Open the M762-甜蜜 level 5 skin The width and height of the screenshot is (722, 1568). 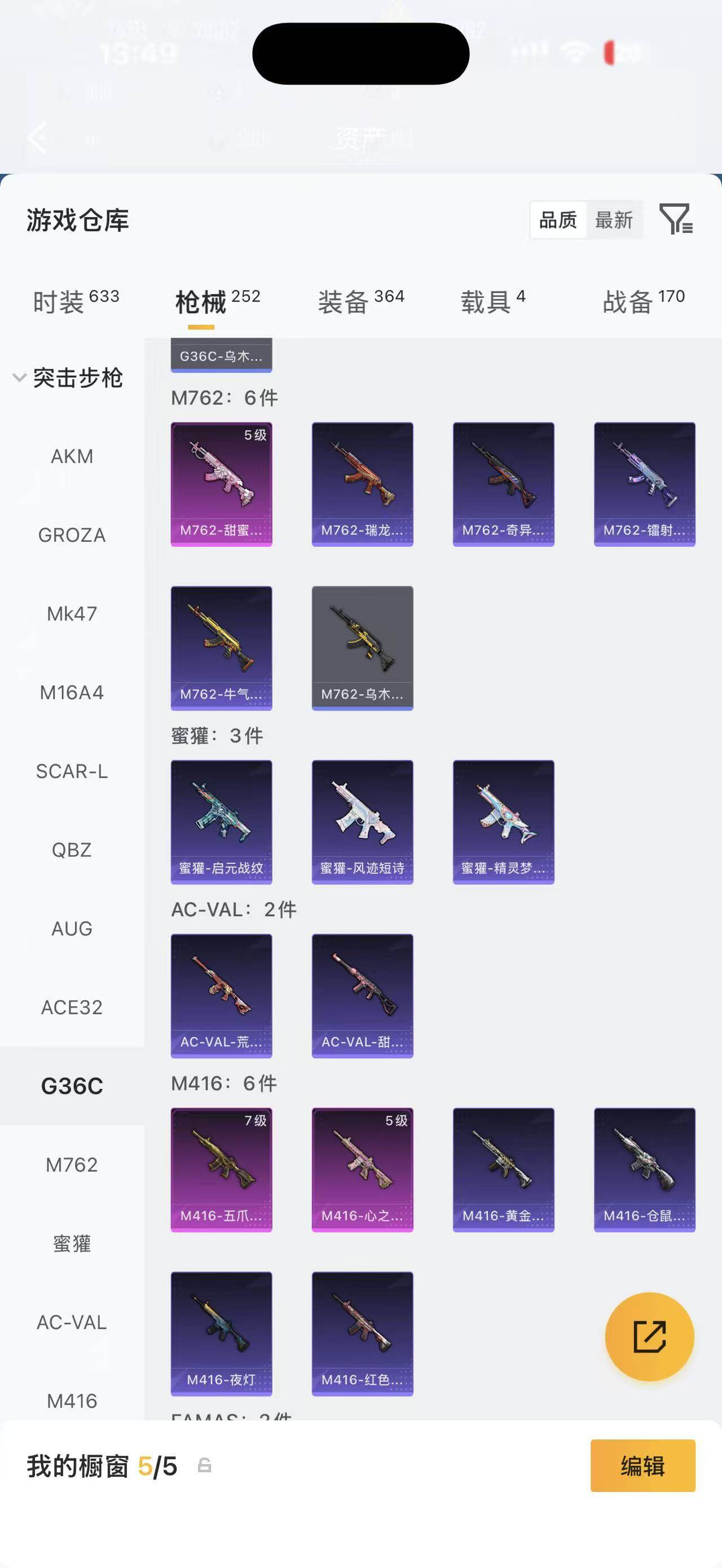(x=222, y=484)
